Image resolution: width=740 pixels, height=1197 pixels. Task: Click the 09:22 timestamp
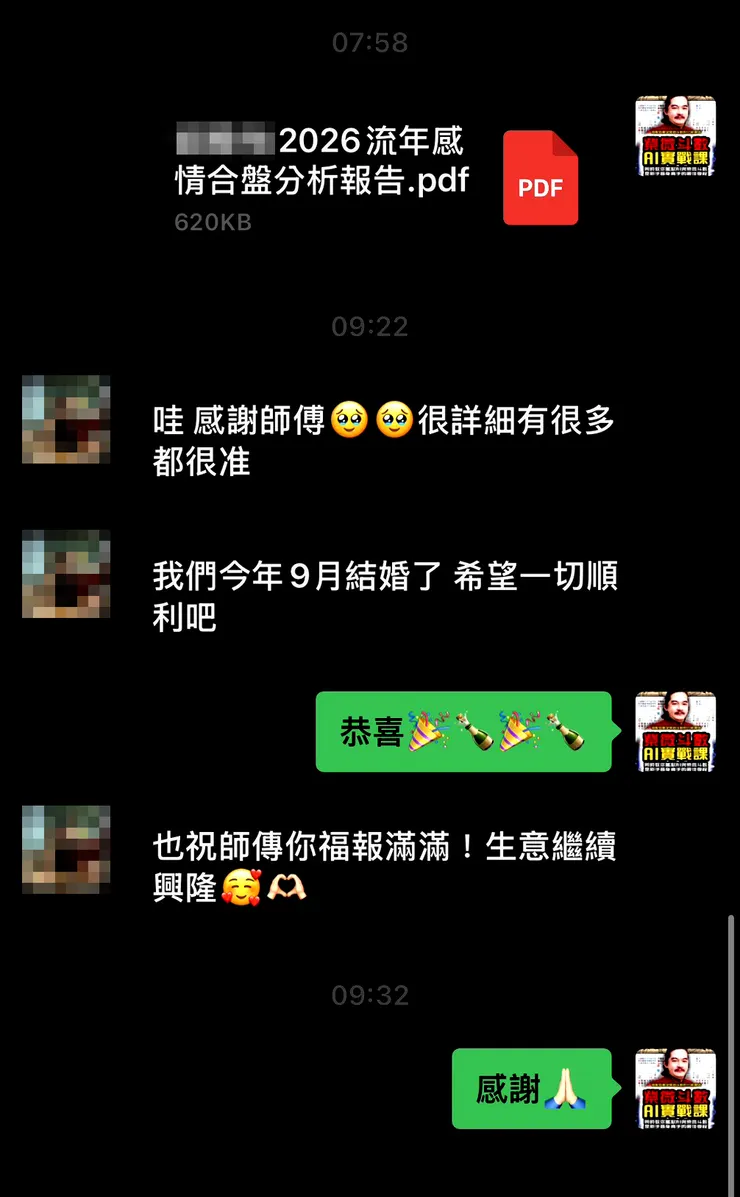pos(370,325)
